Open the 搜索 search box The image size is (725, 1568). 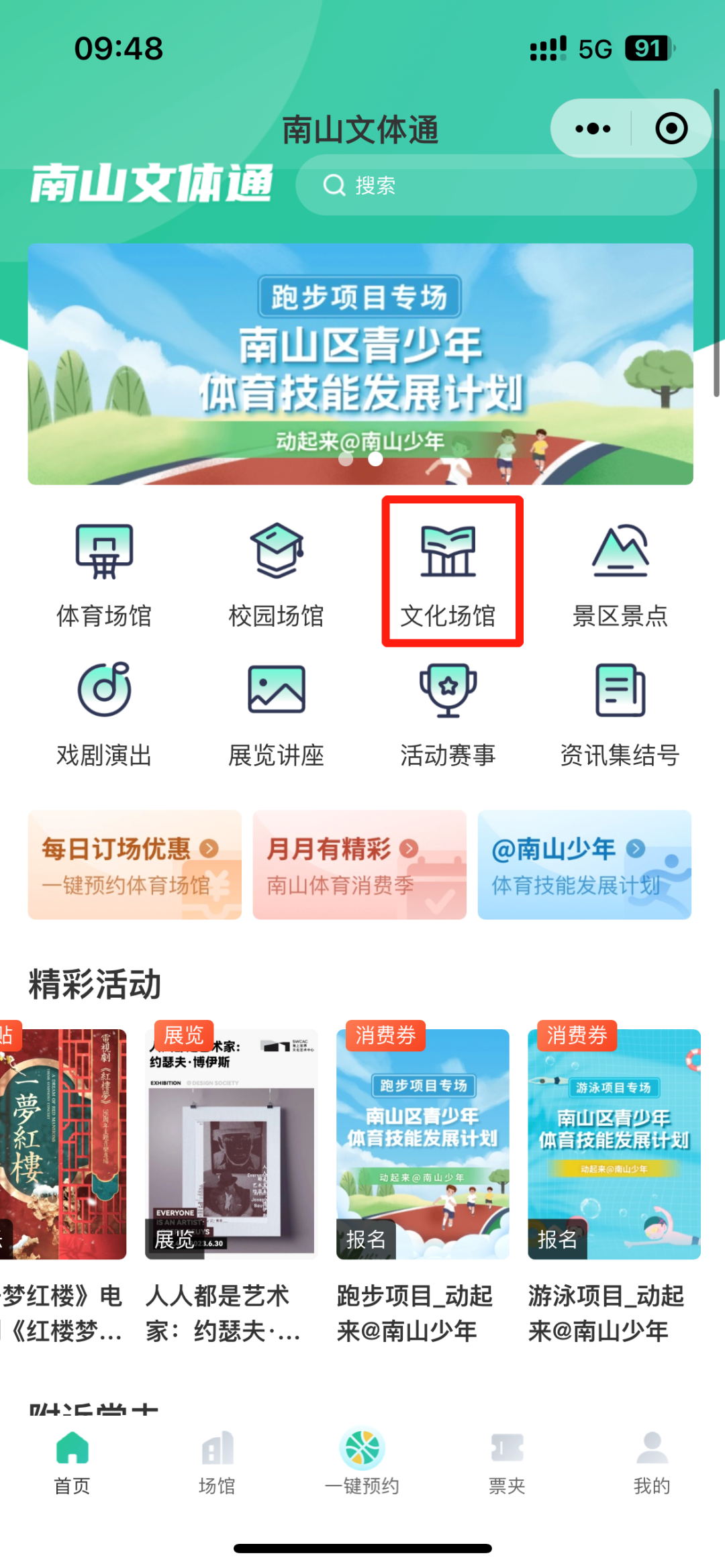(x=495, y=185)
